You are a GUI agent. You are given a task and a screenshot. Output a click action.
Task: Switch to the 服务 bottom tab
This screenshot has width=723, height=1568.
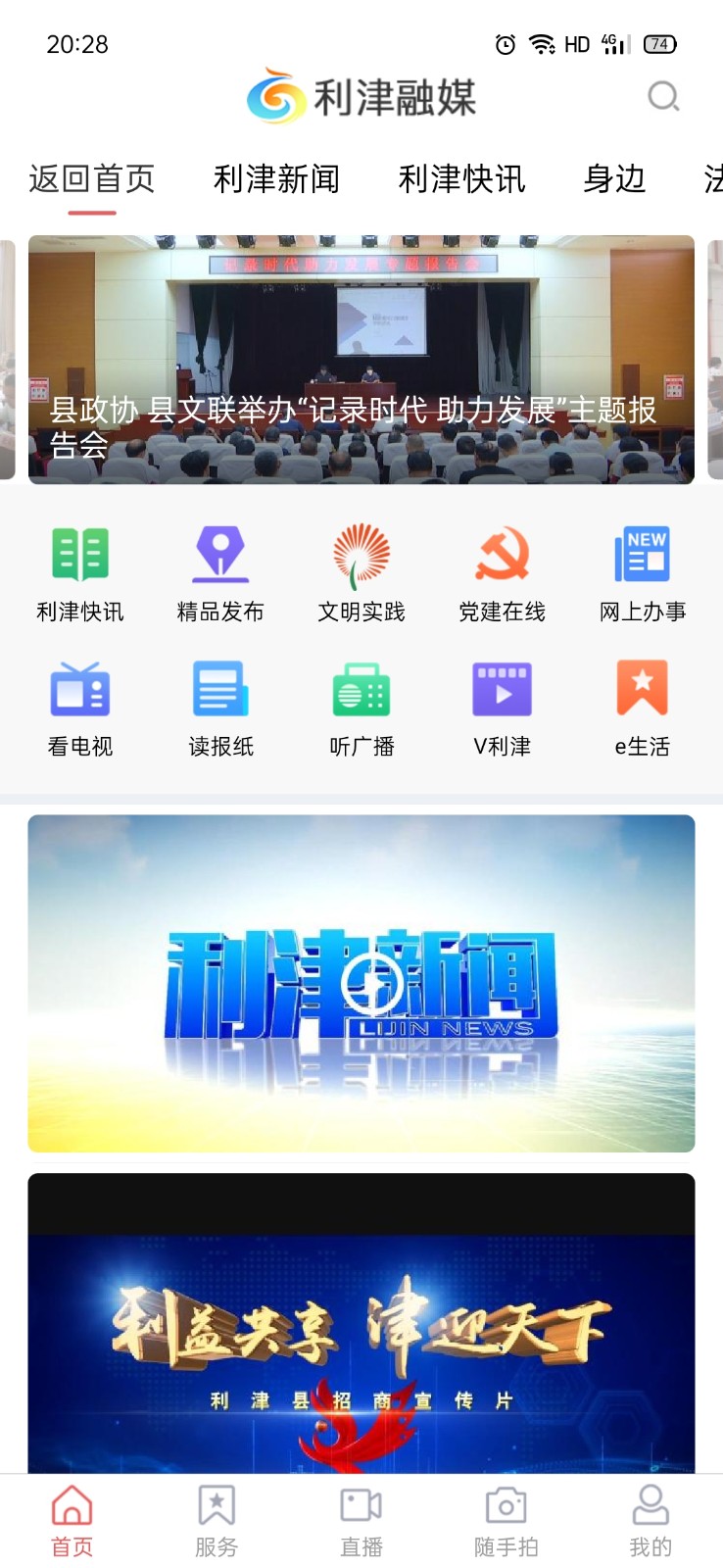point(217,1520)
